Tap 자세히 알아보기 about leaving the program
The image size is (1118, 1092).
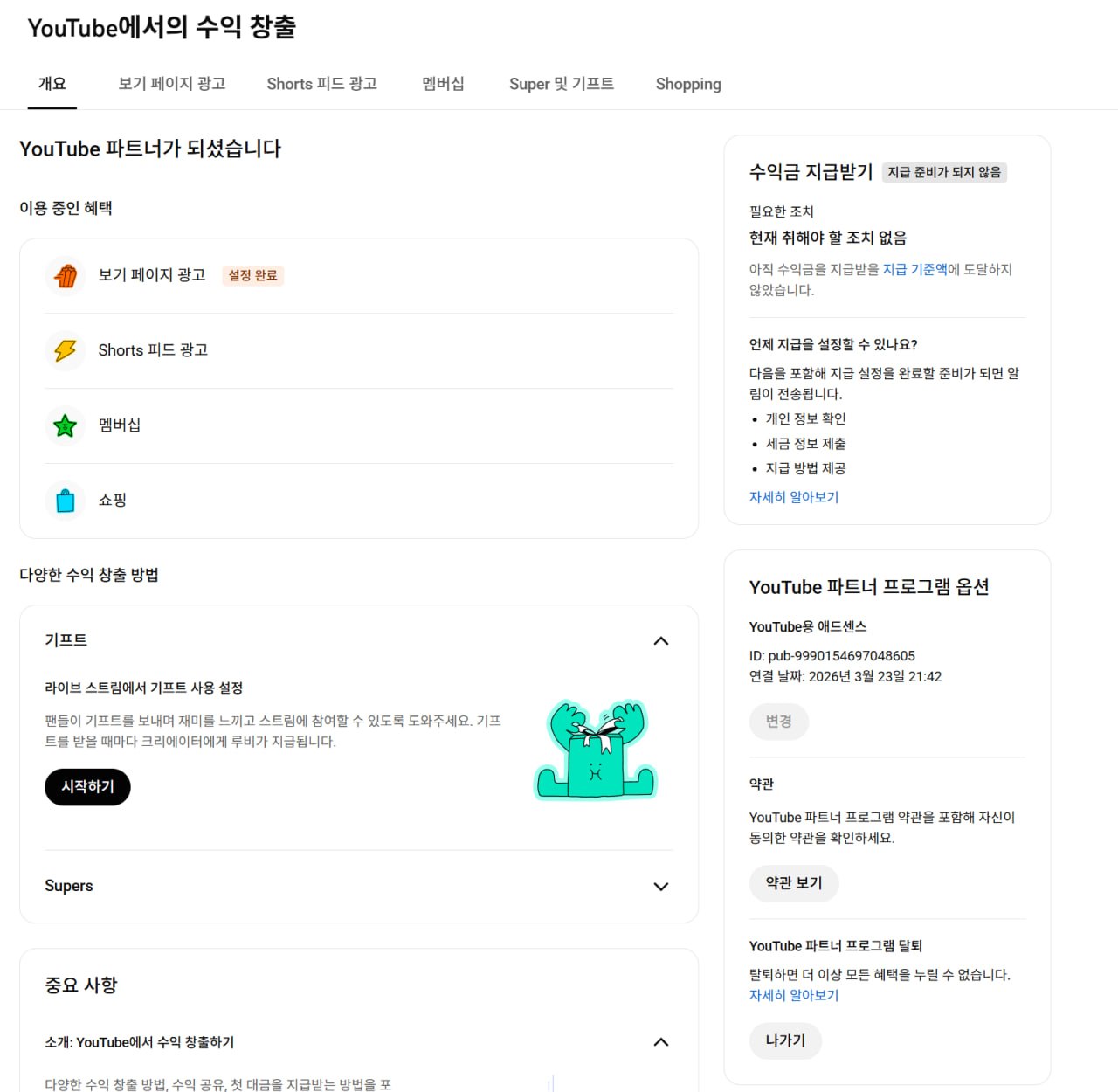793,995
